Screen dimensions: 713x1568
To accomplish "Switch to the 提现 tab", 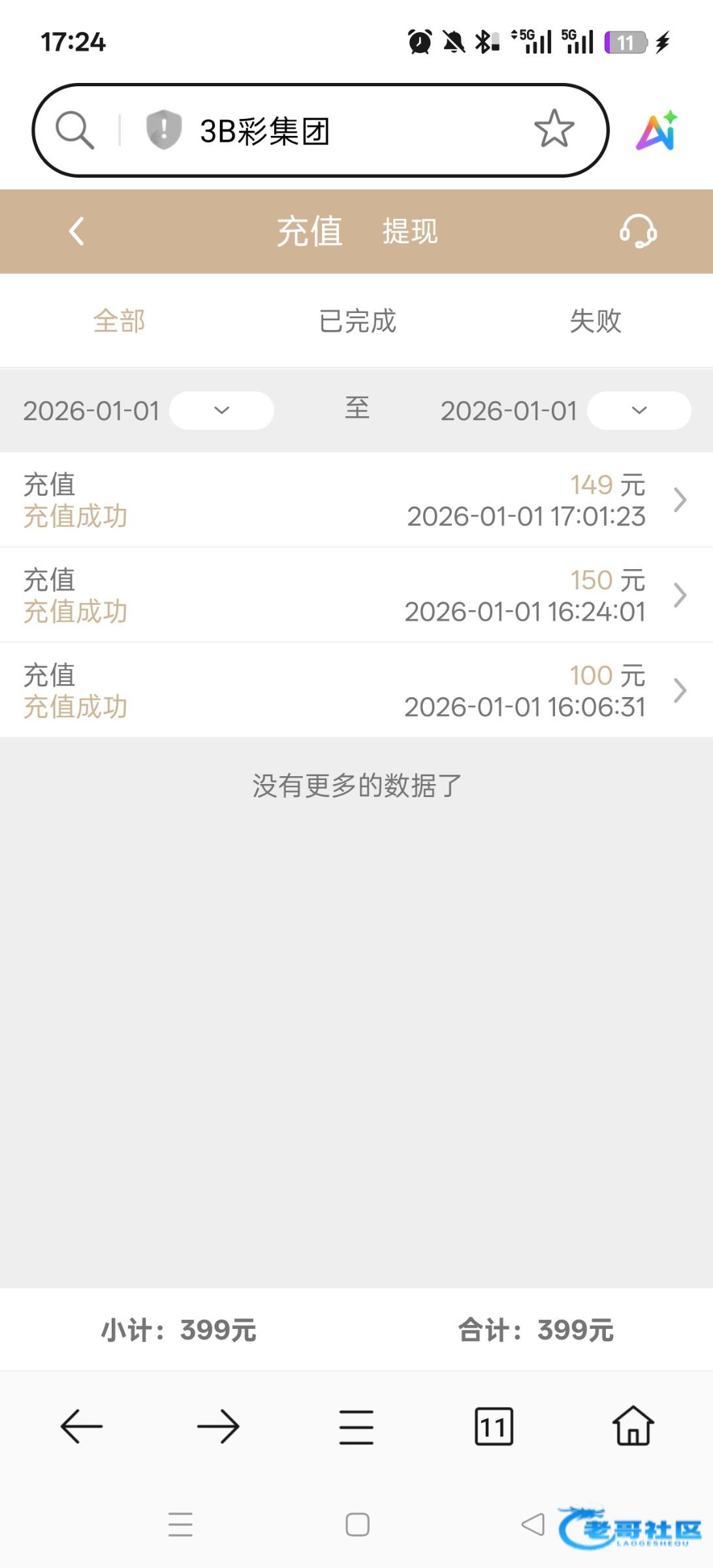I will [410, 231].
